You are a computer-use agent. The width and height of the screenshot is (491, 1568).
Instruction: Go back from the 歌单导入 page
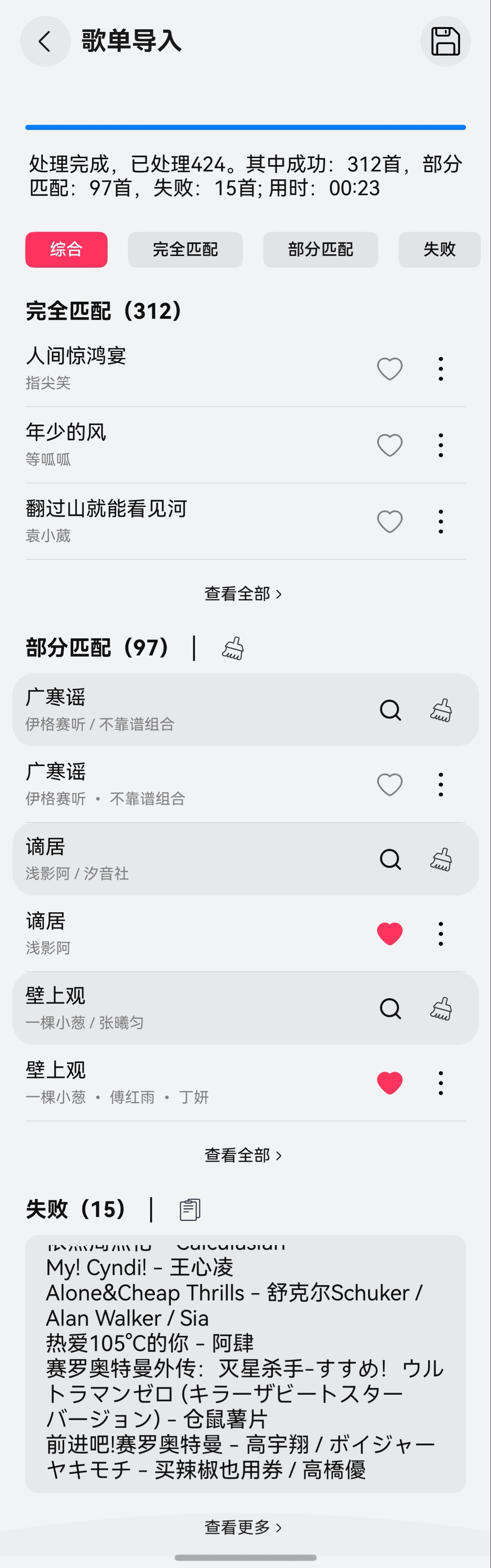pos(45,41)
